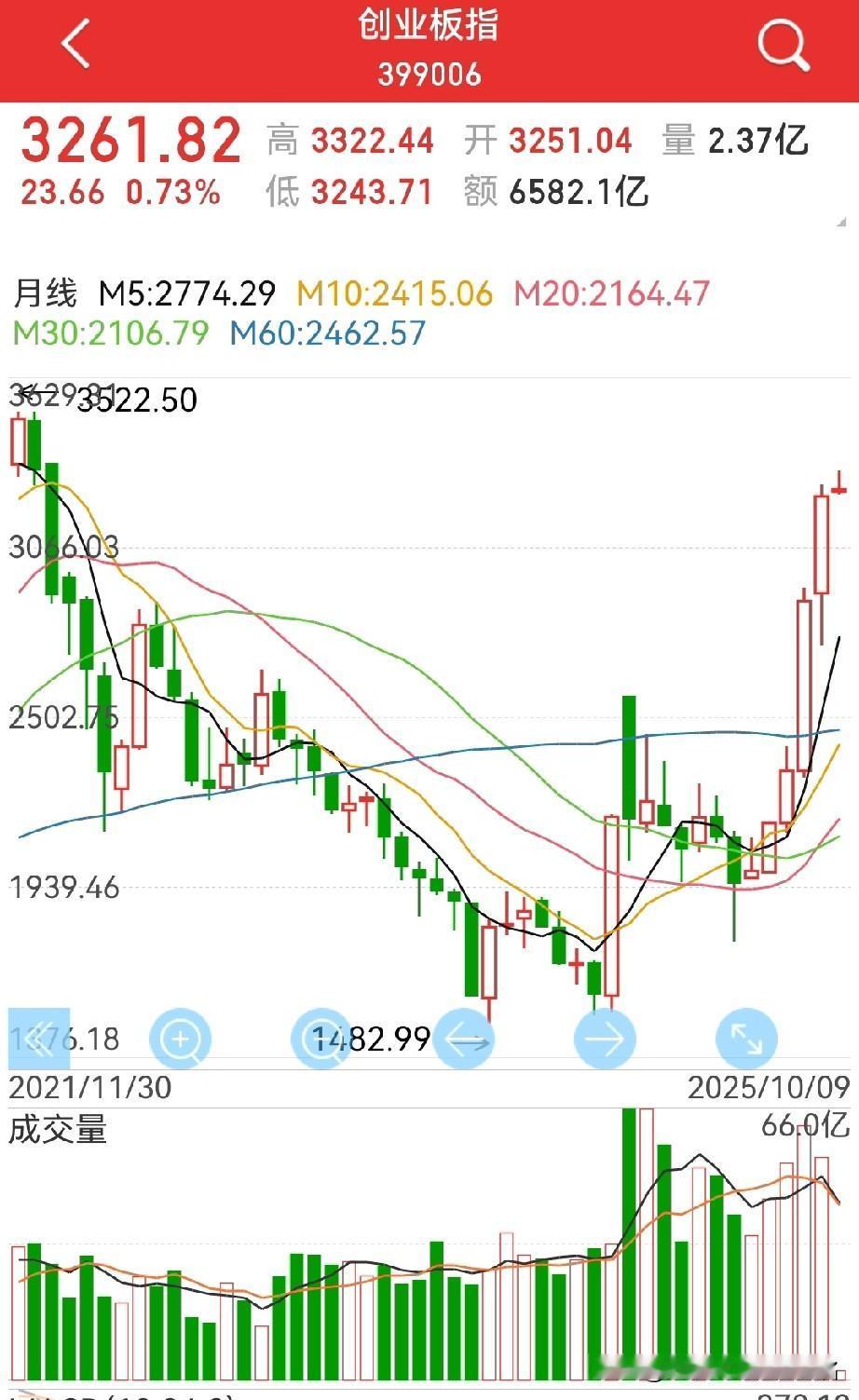Go back from the 创业板指 page
The image size is (859, 1400).
pyautogui.click(x=75, y=44)
